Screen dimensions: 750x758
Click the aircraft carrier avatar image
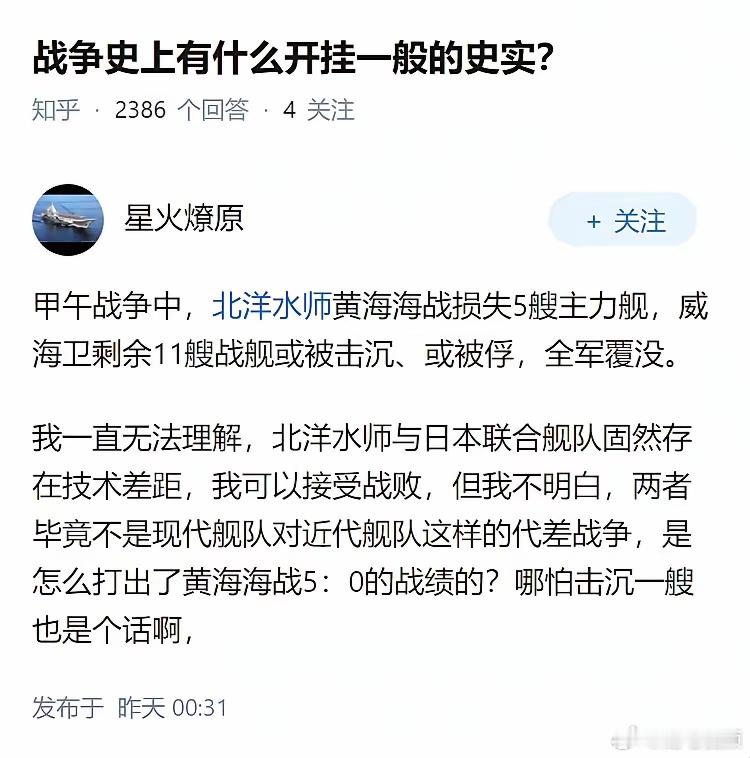coord(66,218)
